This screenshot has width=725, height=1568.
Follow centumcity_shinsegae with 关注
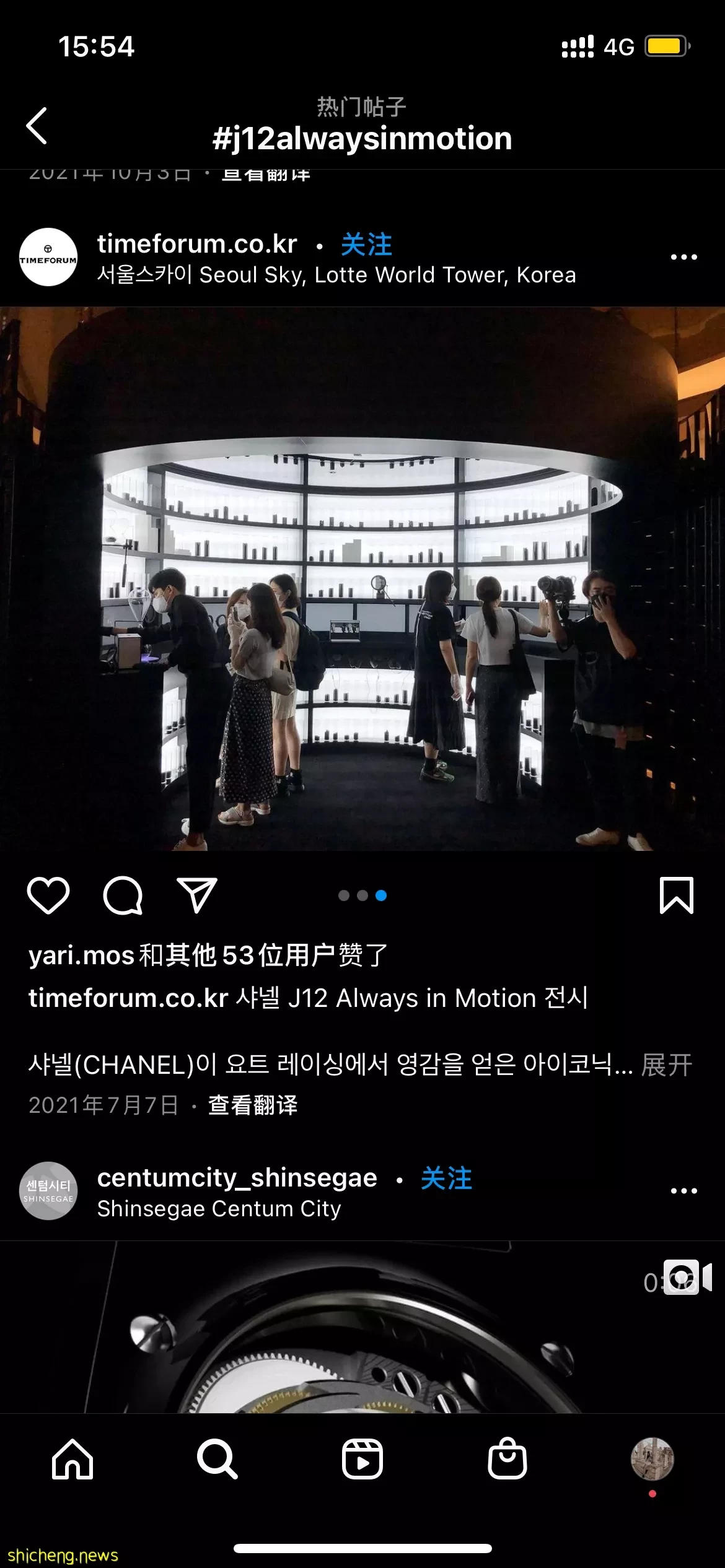point(446,1178)
